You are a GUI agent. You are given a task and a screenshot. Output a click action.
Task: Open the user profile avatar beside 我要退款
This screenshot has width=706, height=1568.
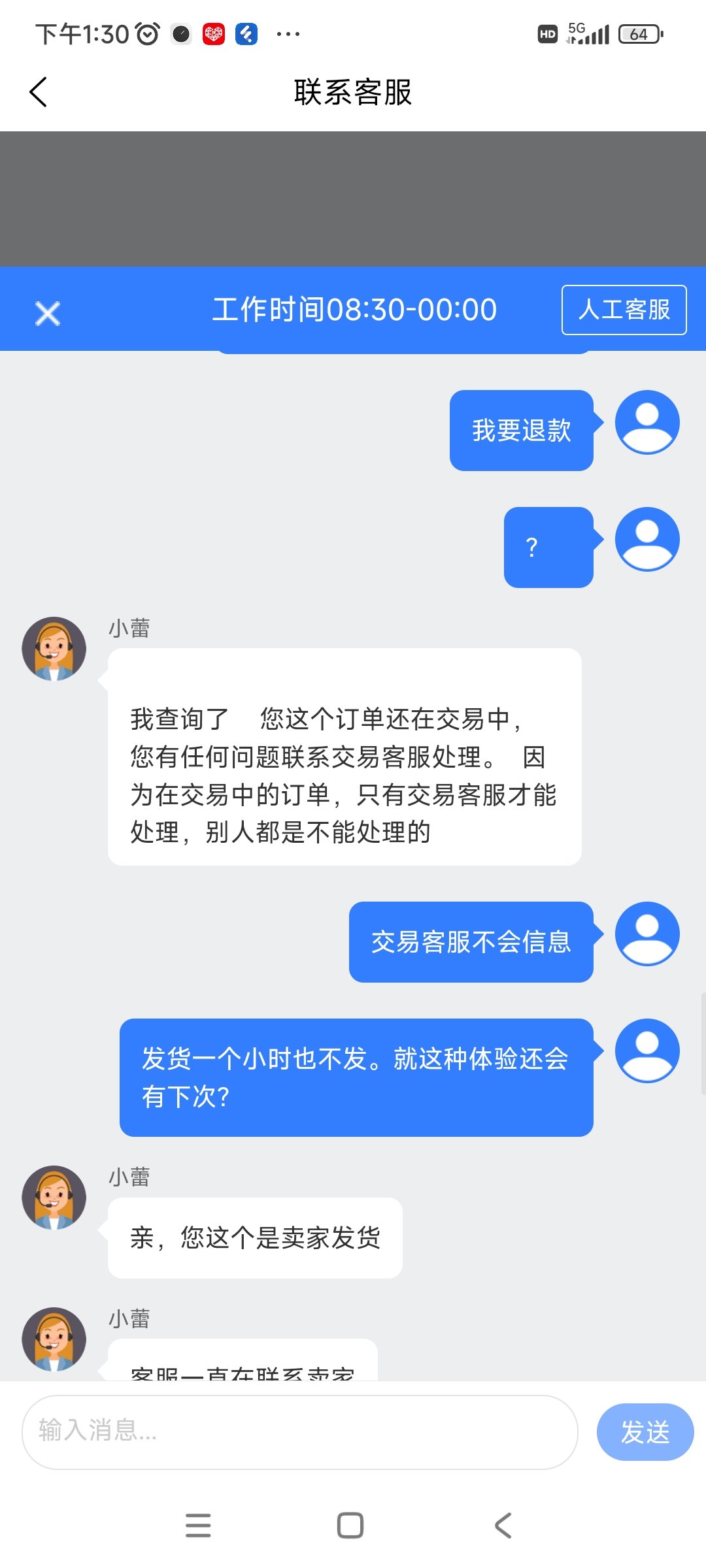click(x=647, y=422)
